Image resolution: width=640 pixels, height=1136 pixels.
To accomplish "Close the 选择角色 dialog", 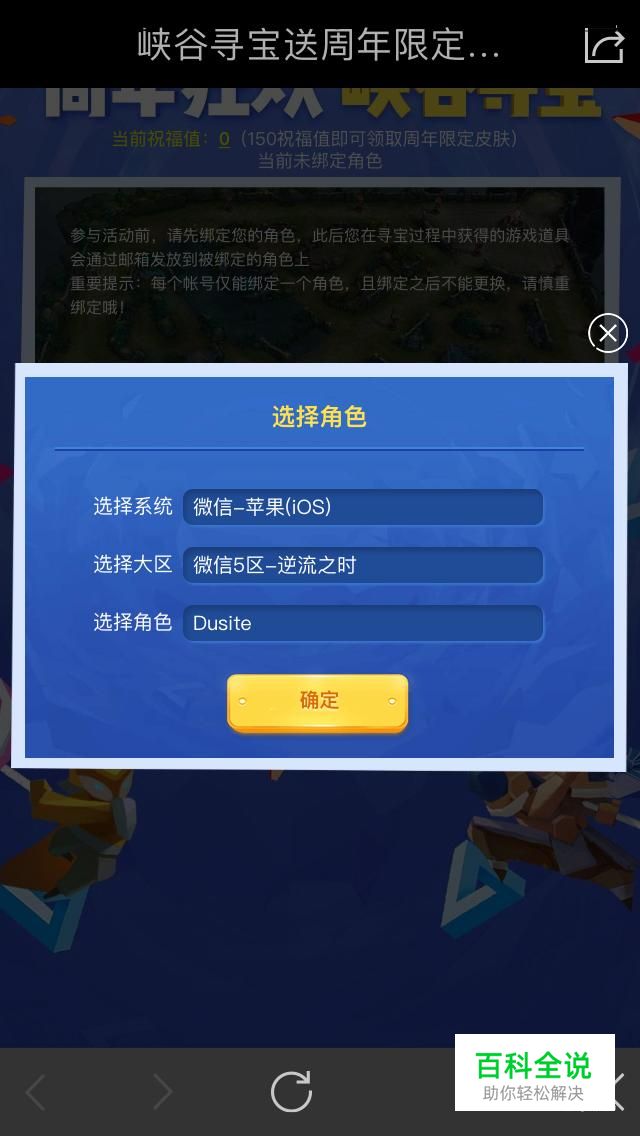I will tap(607, 333).
